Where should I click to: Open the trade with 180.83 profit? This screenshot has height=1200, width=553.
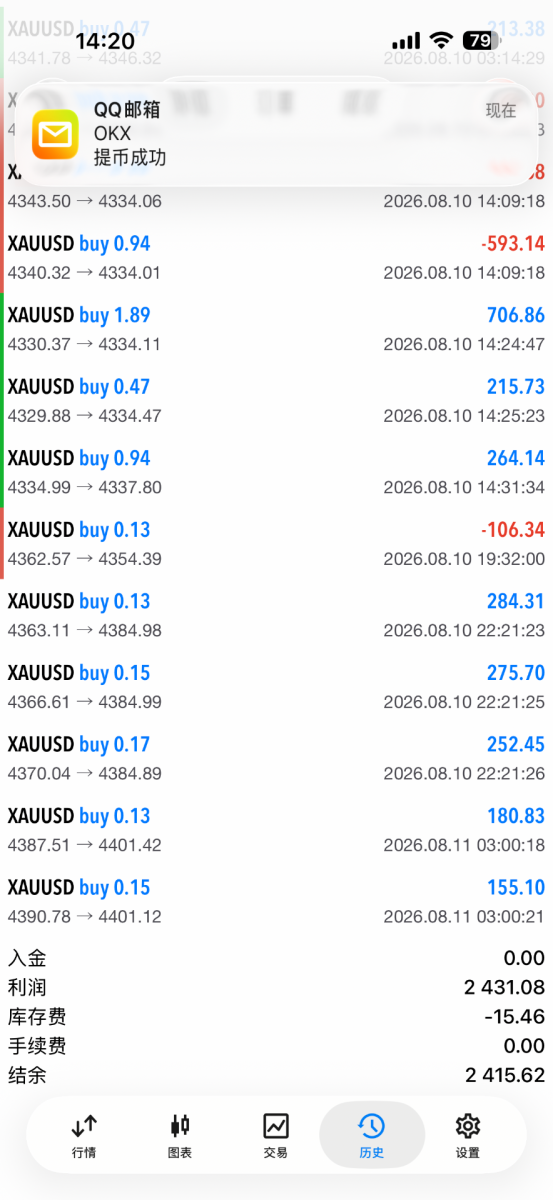click(276, 830)
